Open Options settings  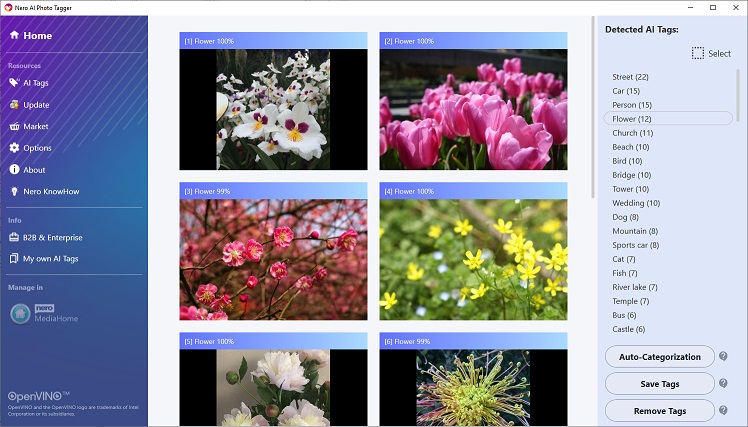37,148
